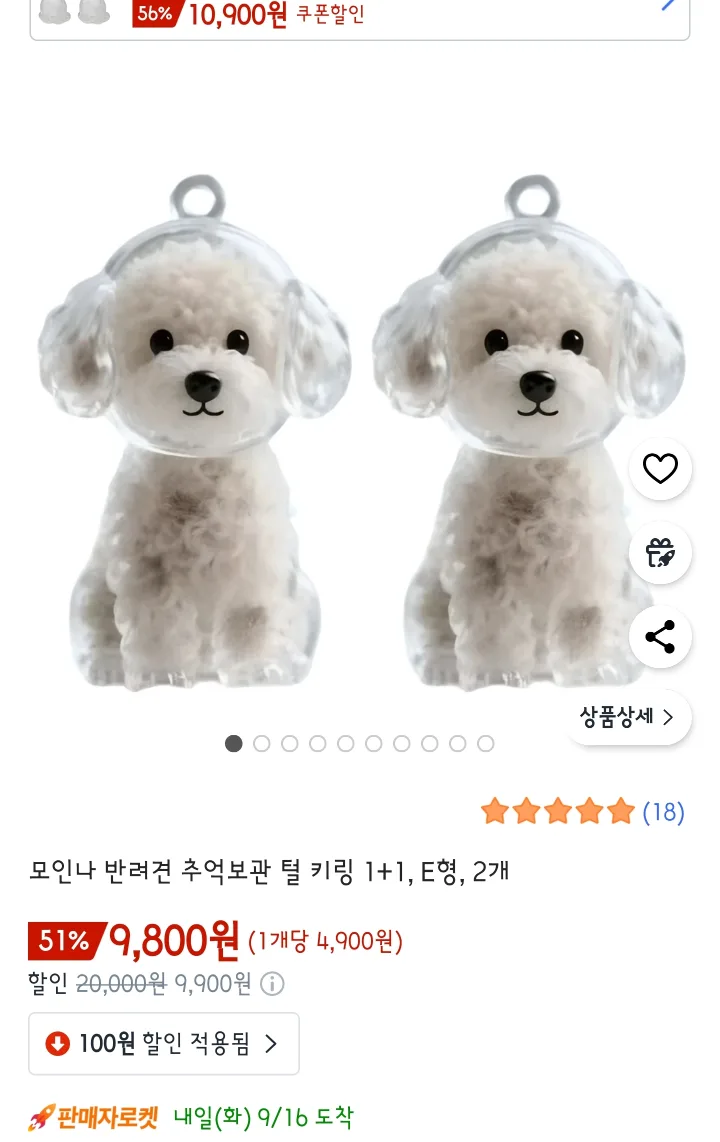Tap the gift icon button
720x1142 pixels.
[660, 553]
